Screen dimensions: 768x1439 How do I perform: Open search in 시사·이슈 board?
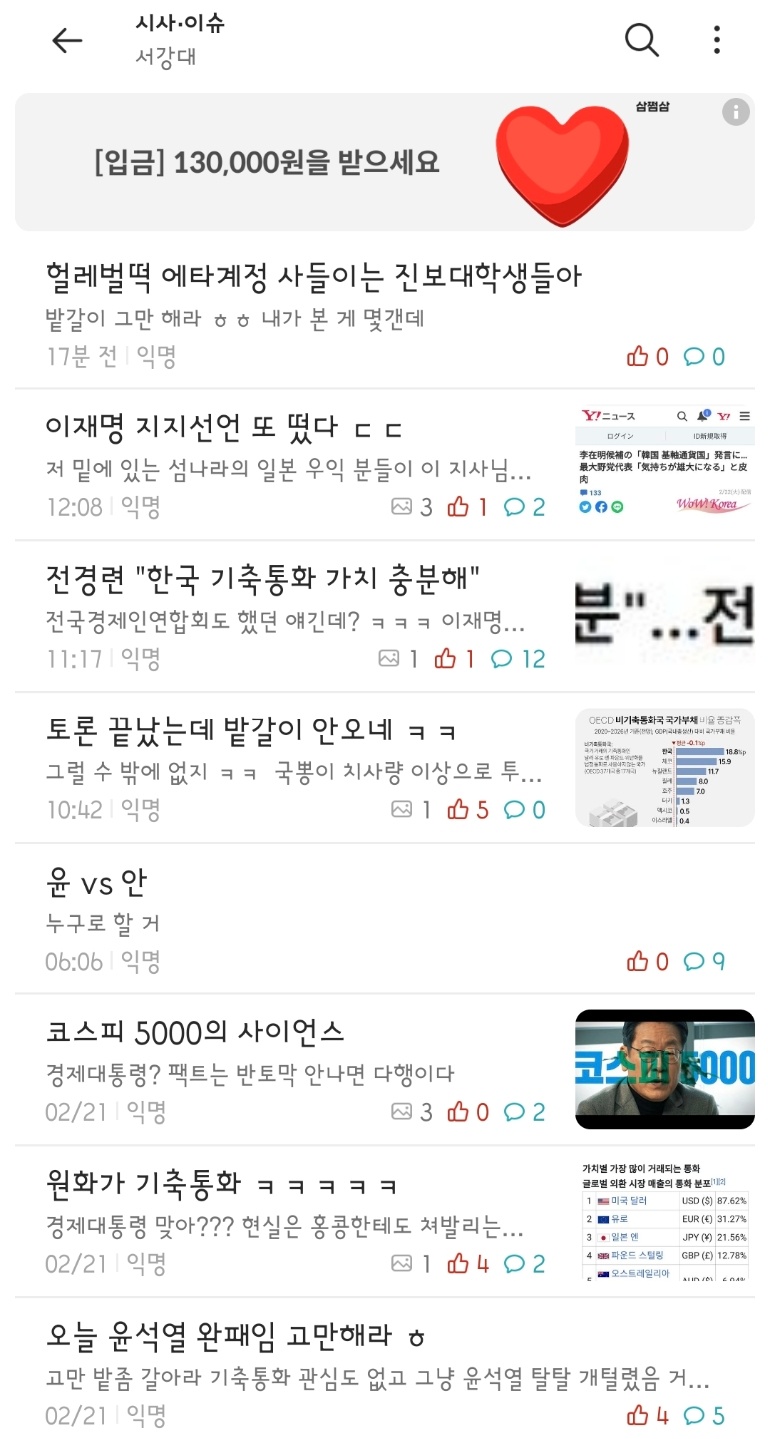pos(642,40)
